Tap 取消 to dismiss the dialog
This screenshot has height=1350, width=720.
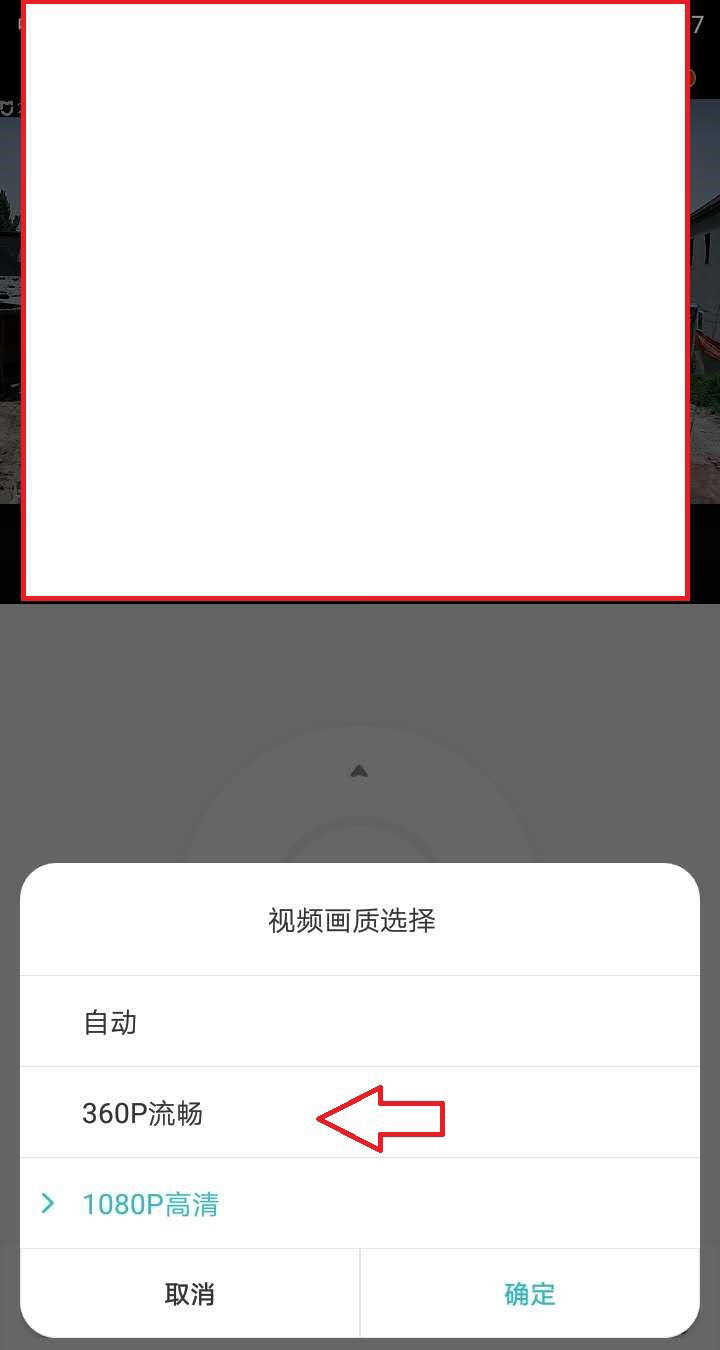pos(190,1294)
